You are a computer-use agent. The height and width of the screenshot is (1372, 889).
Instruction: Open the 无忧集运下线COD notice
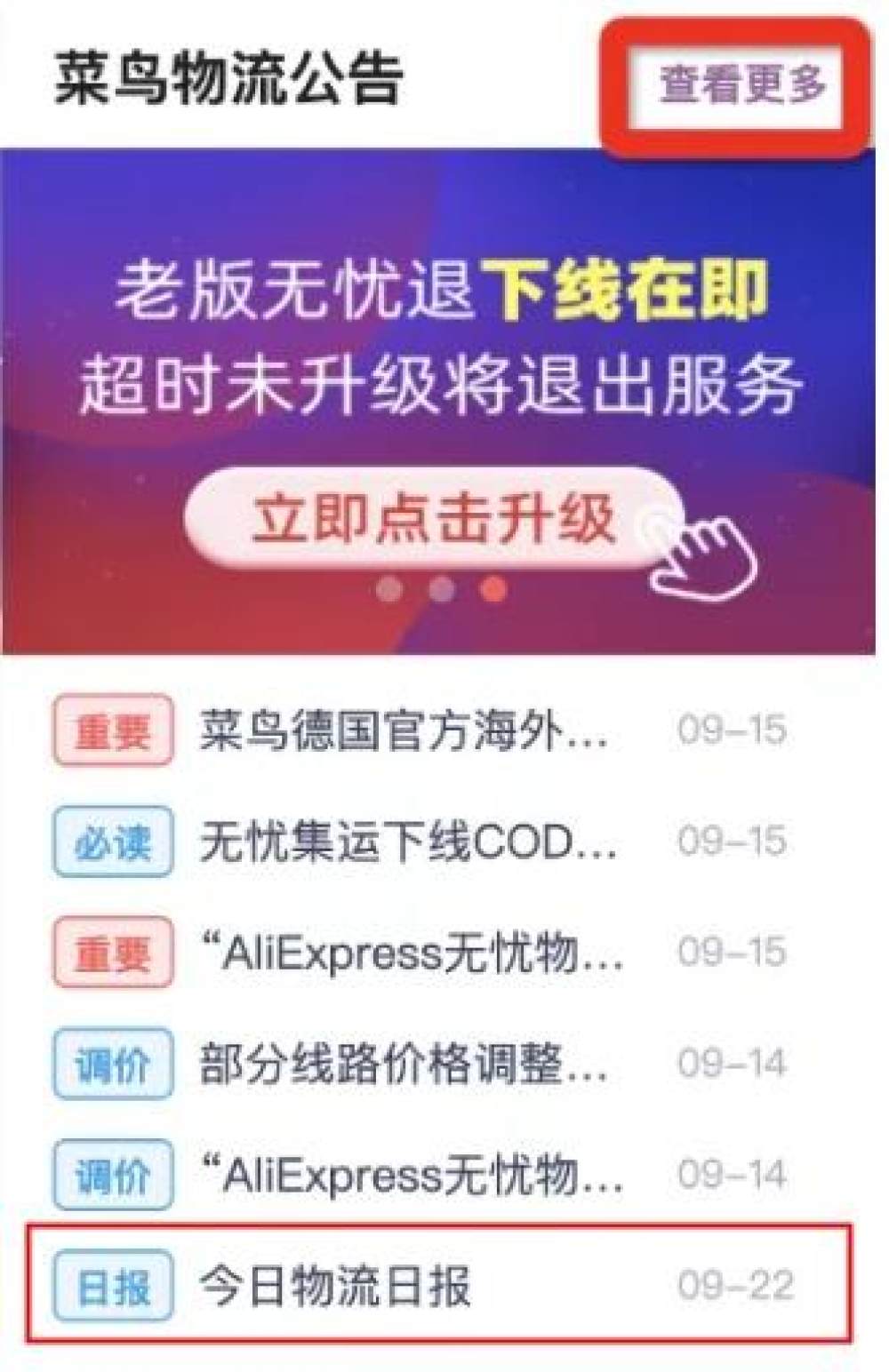[409, 842]
